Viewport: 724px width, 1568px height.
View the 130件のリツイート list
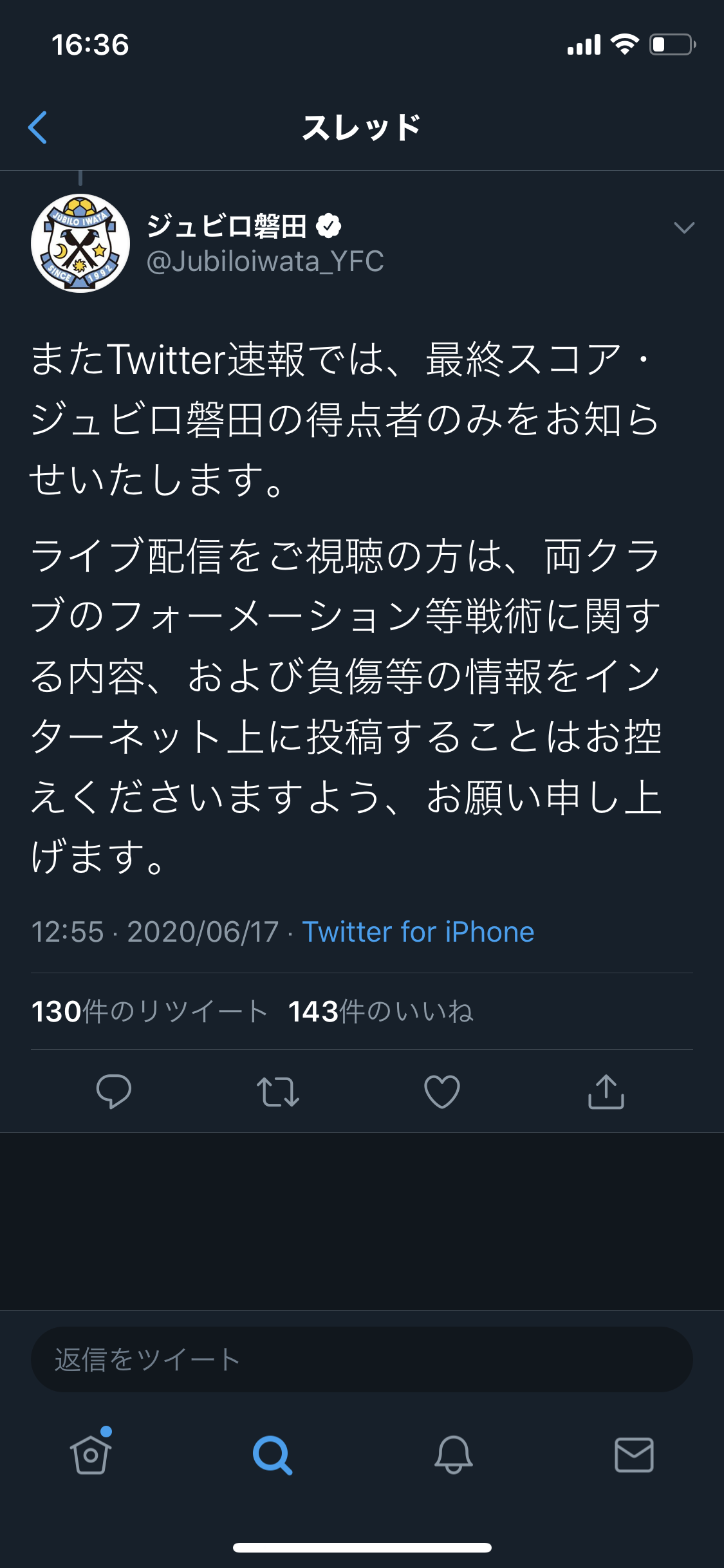(149, 1011)
